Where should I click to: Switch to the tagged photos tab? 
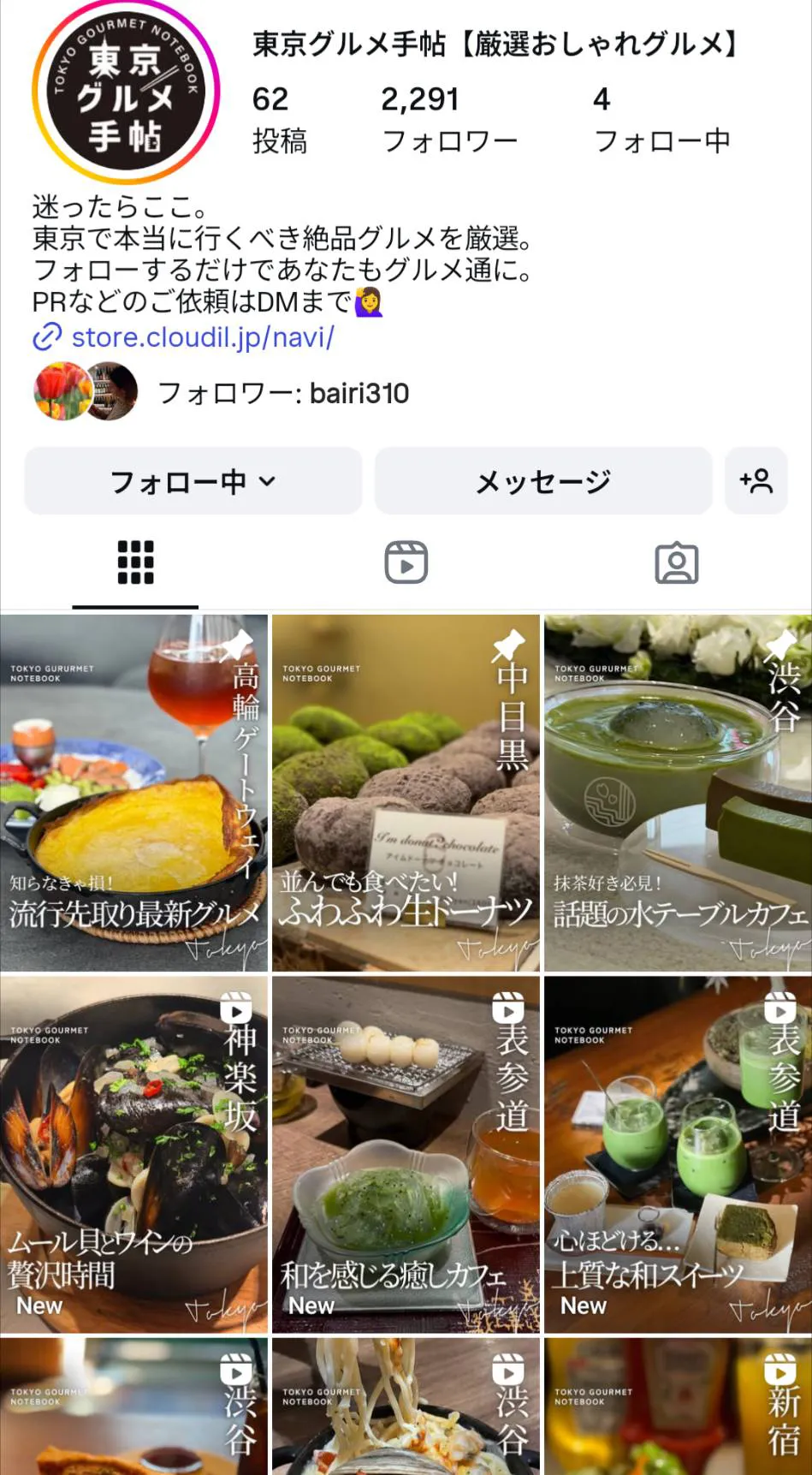click(x=676, y=563)
